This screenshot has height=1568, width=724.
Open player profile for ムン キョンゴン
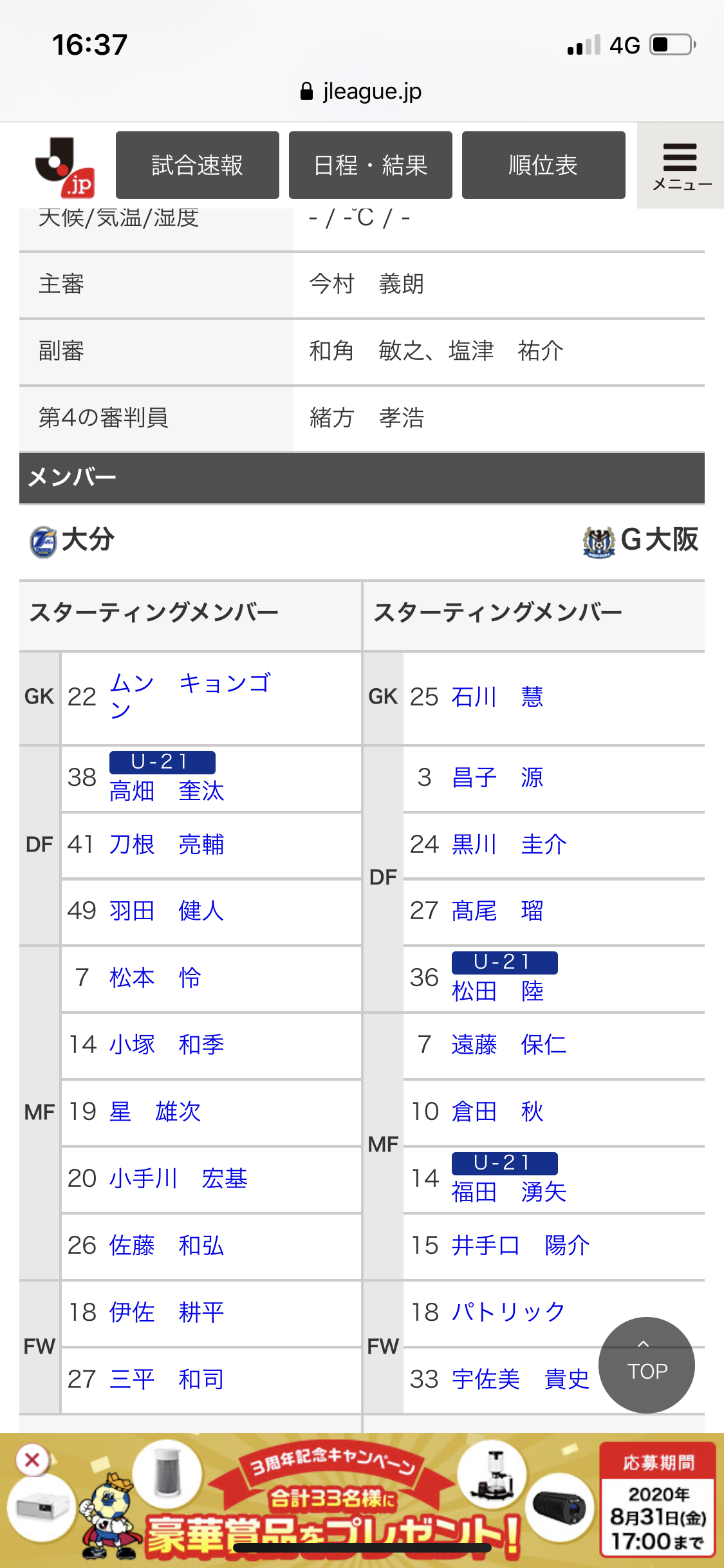click(x=190, y=696)
